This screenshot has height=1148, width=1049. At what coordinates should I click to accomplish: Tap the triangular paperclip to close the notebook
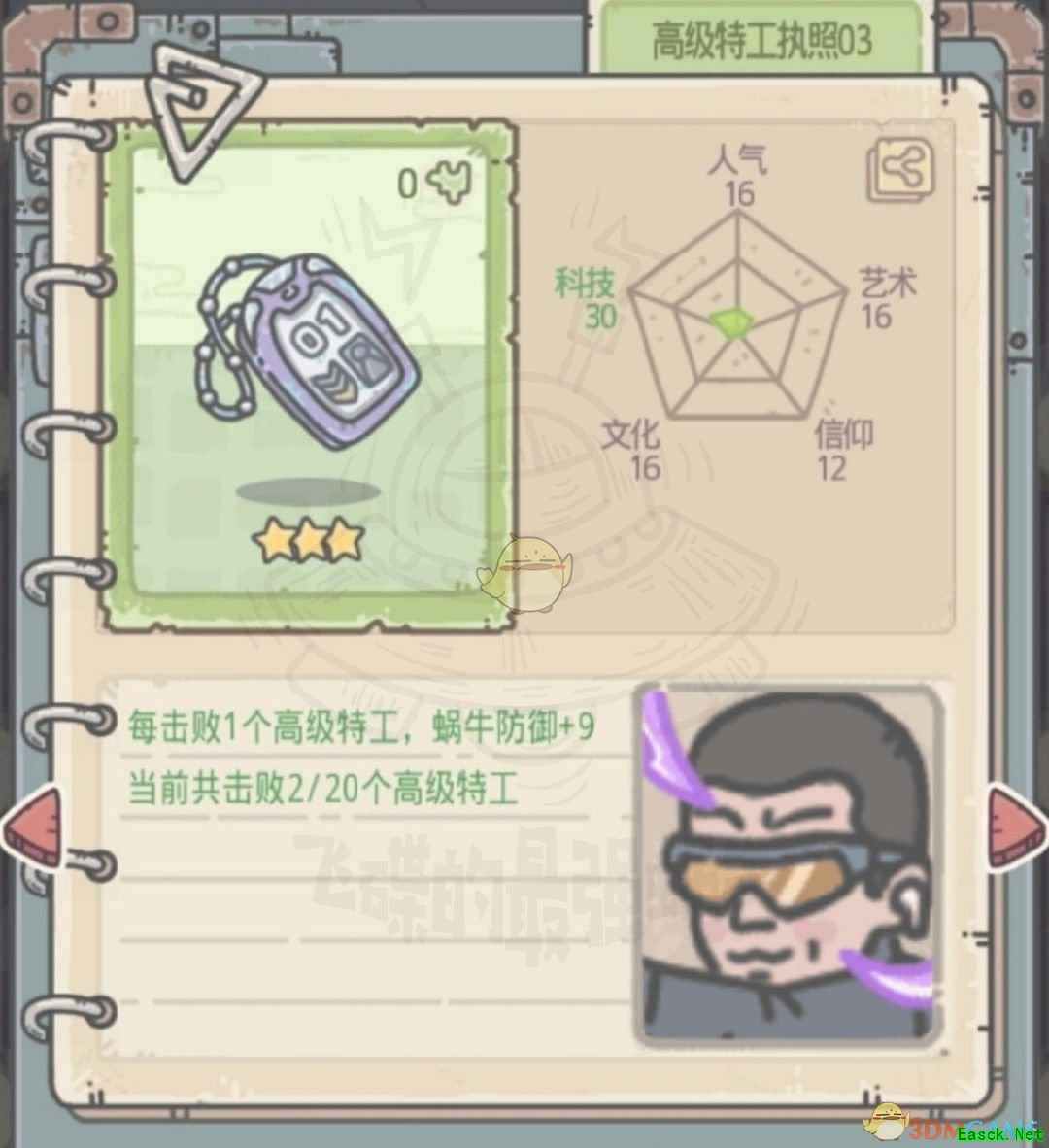tap(201, 109)
